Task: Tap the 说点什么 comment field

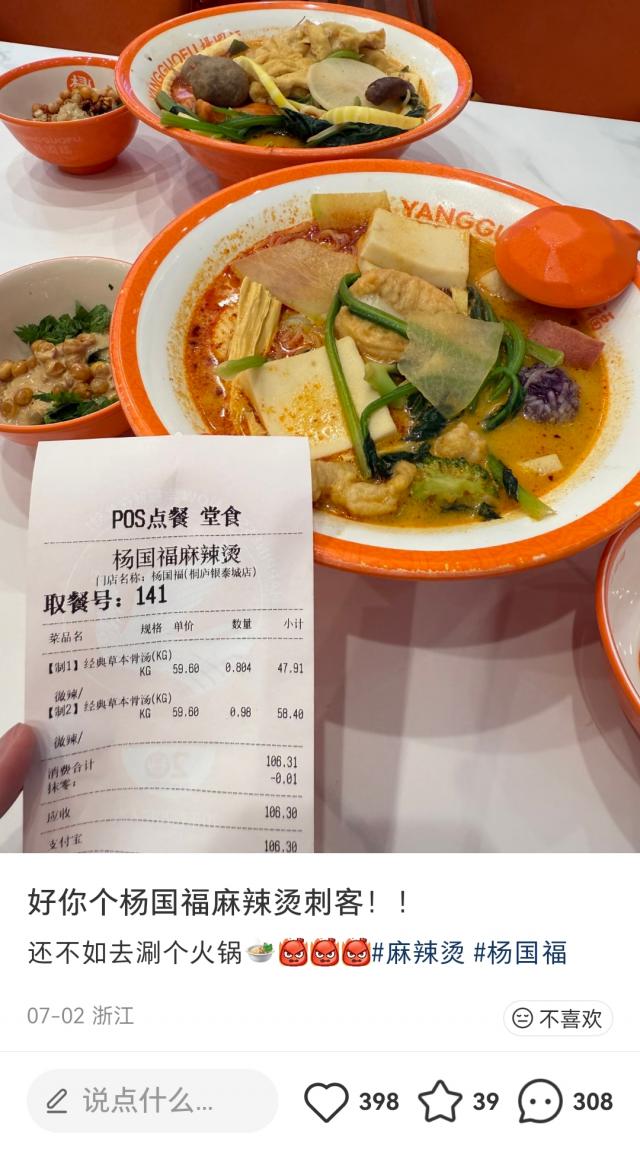Action: coord(152,1101)
